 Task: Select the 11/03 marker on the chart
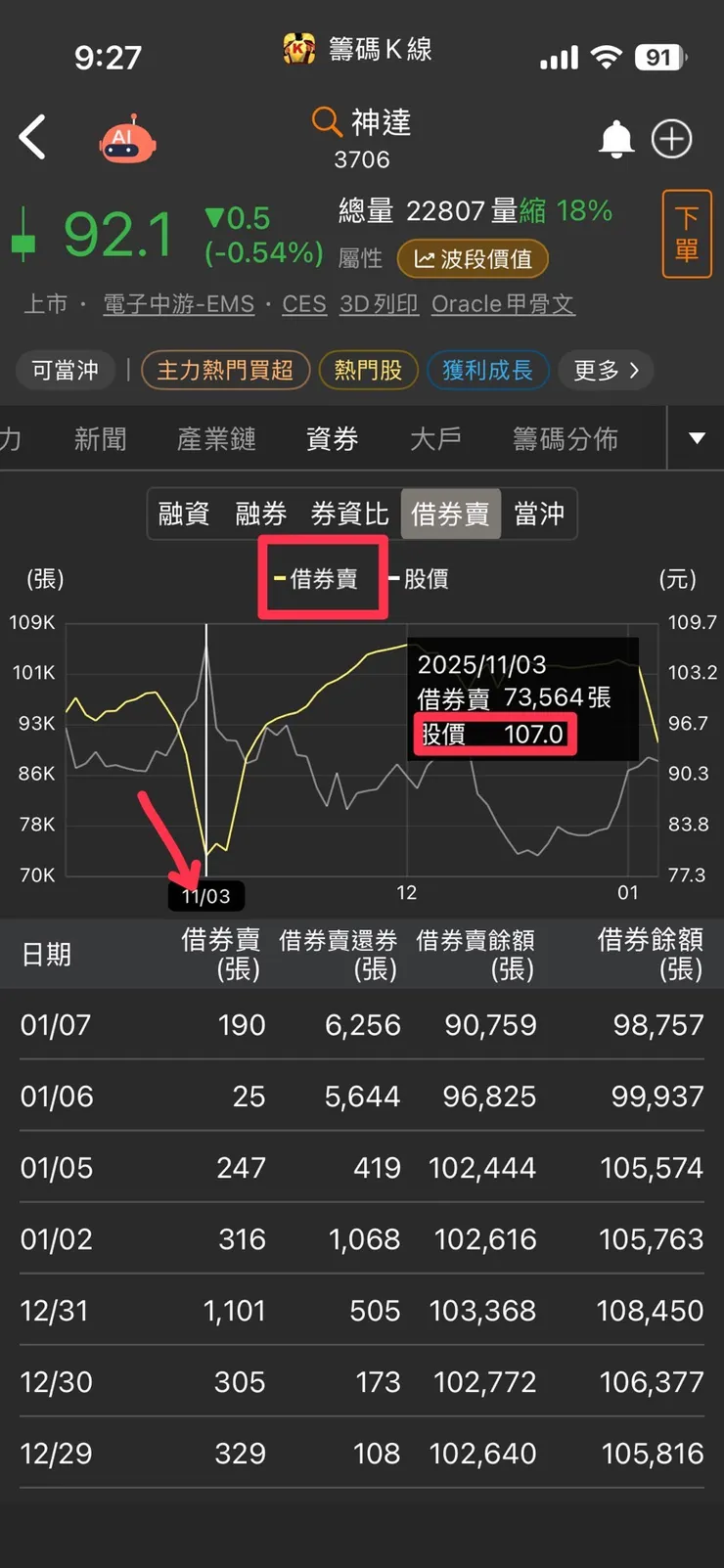pos(205,894)
